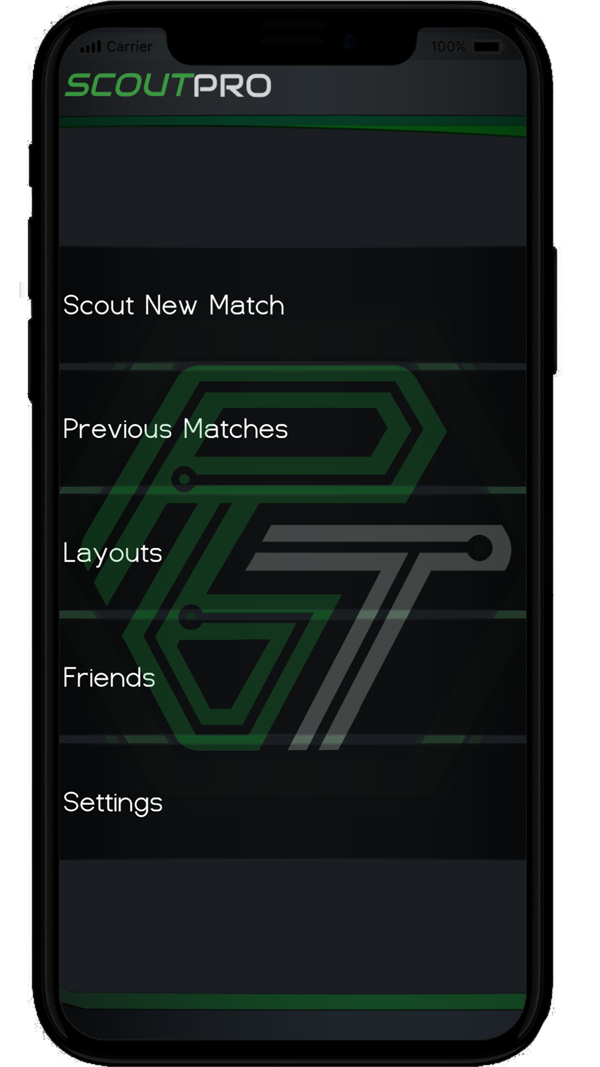This screenshot has height=1067, width=600.
Task: View Previous Matches
Action: tap(293, 429)
